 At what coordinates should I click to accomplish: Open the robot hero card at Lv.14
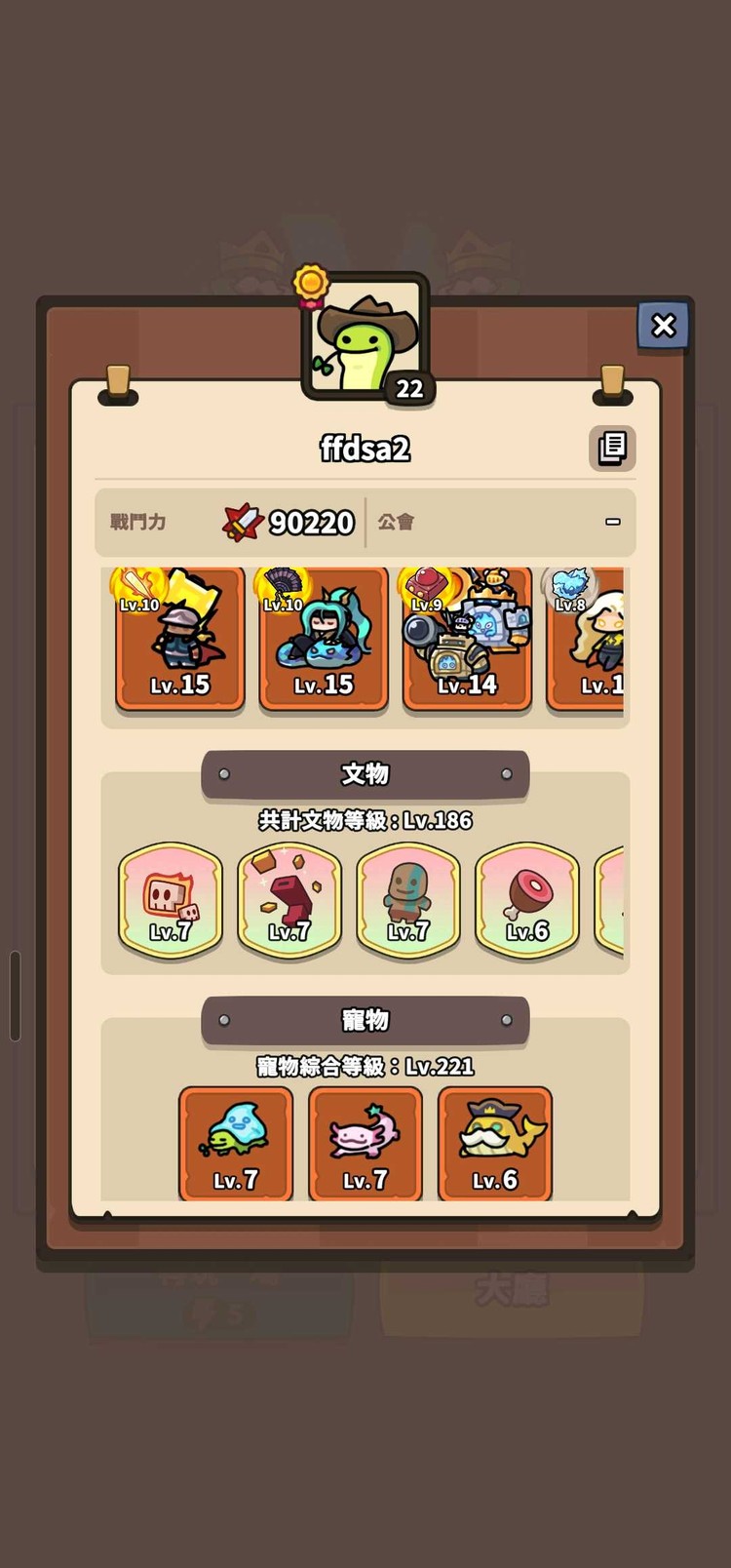[467, 639]
